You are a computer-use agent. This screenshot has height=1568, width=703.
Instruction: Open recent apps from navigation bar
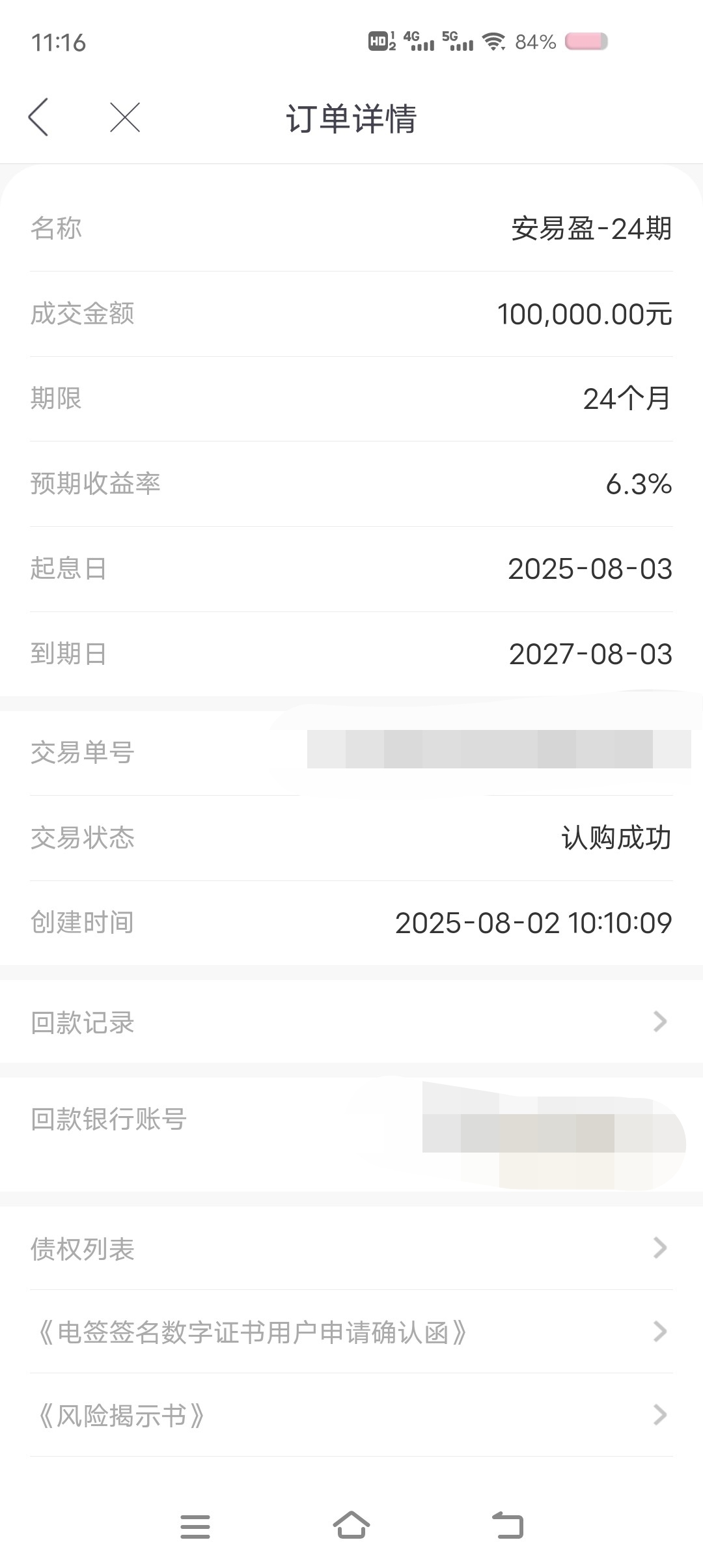(x=195, y=1526)
